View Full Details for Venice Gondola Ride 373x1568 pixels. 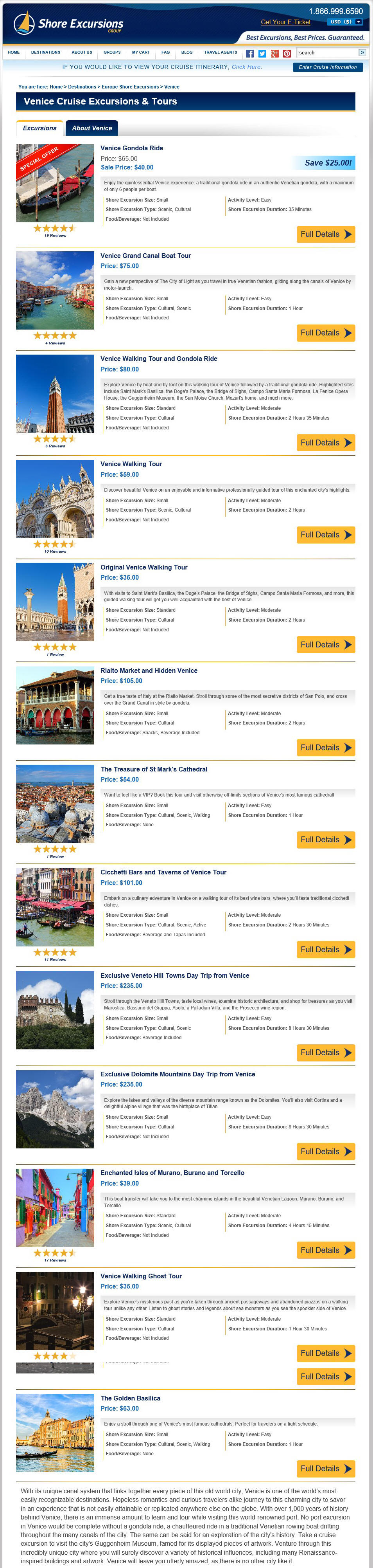pyautogui.click(x=326, y=234)
